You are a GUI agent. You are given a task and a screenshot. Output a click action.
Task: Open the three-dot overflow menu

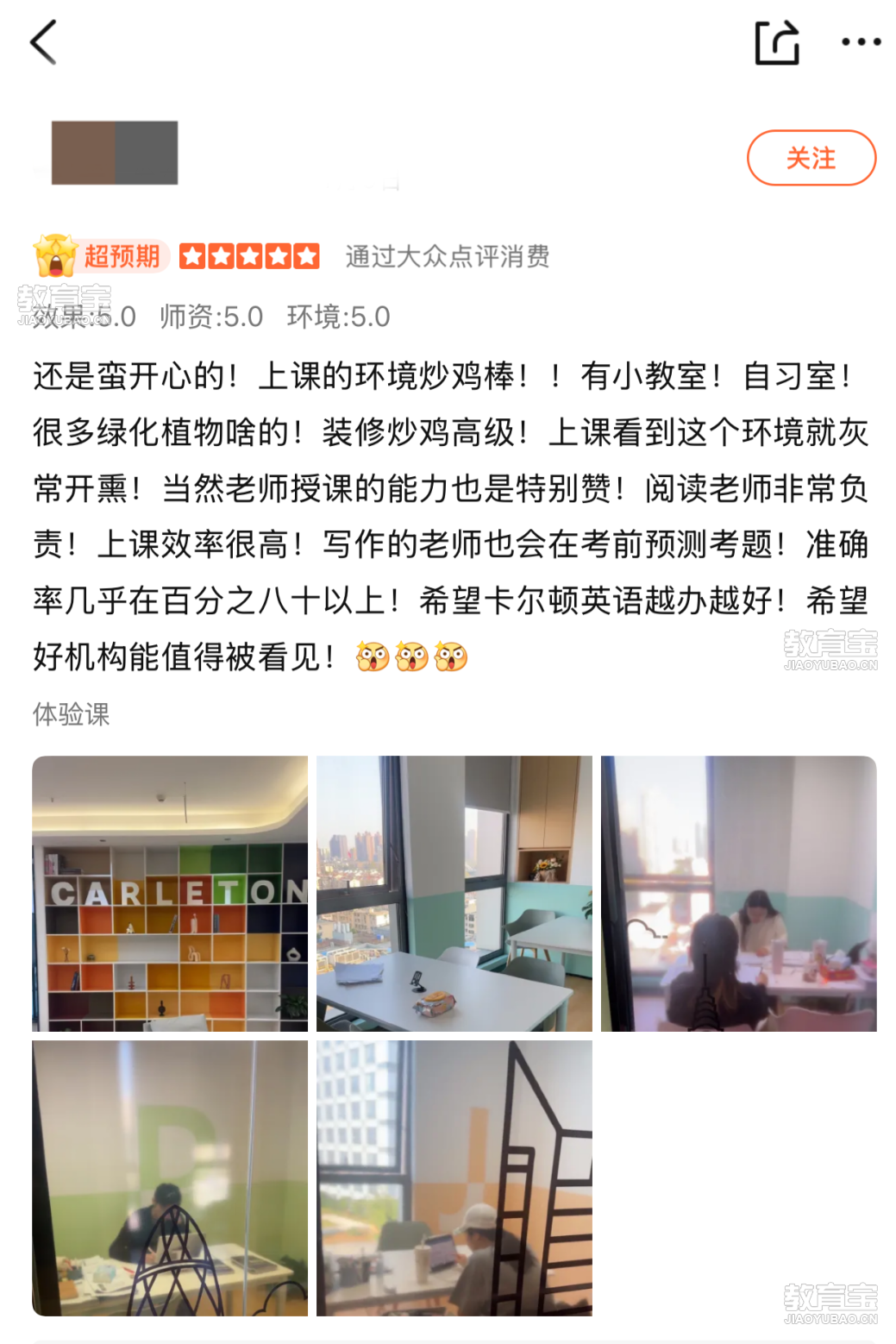[x=860, y=42]
